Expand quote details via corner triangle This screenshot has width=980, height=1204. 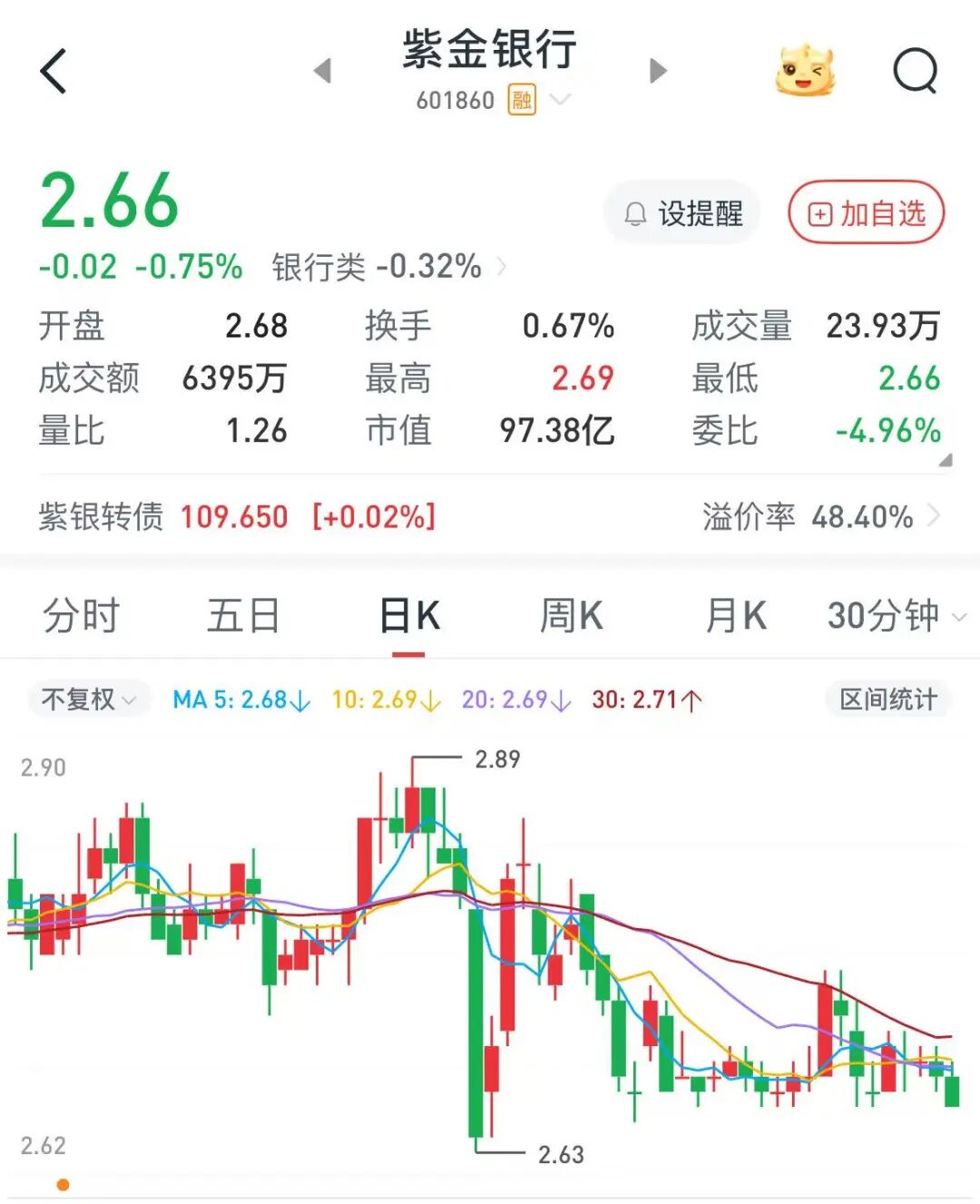(x=946, y=460)
